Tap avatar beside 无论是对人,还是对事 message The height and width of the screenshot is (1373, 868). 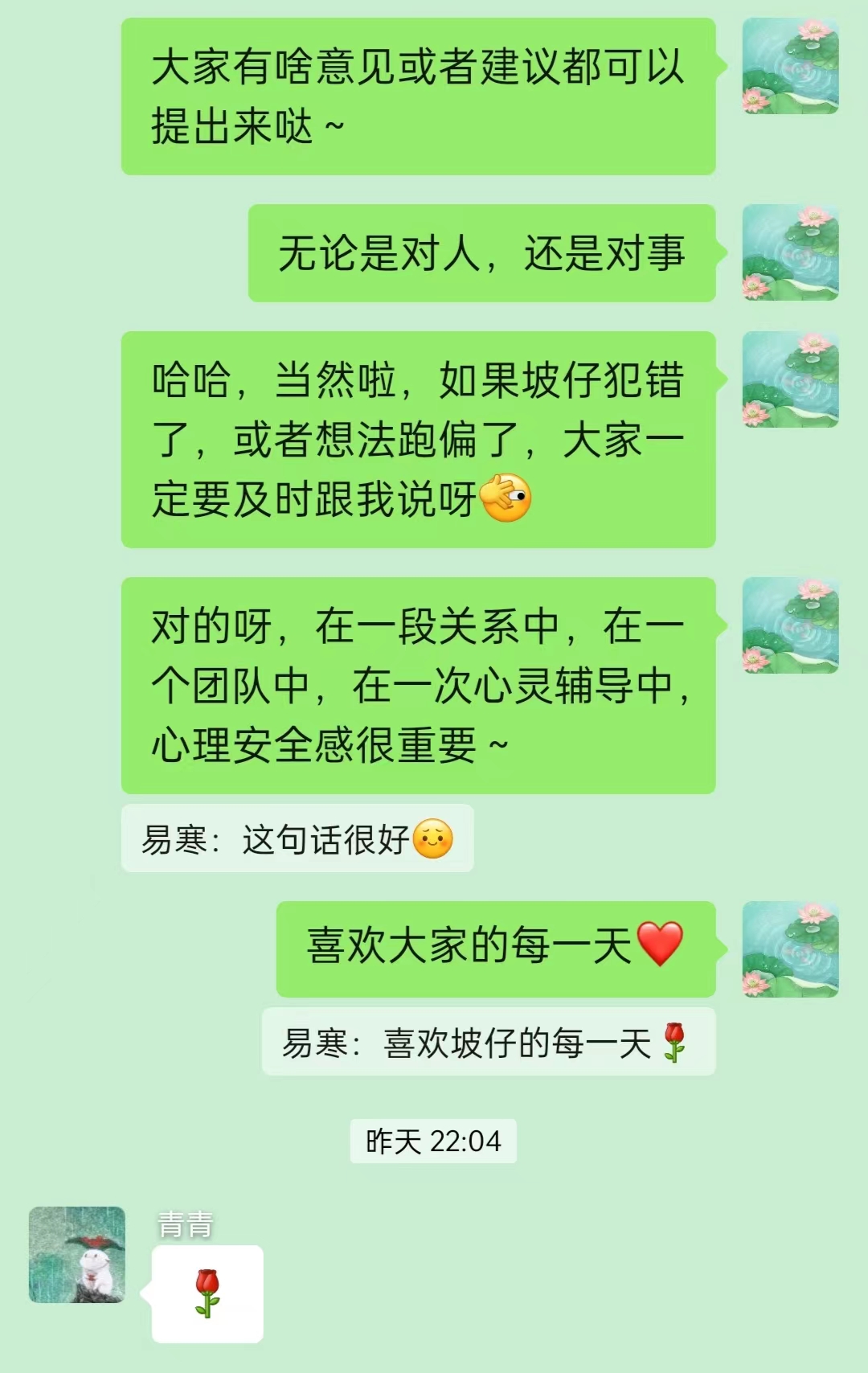pyautogui.click(x=790, y=252)
